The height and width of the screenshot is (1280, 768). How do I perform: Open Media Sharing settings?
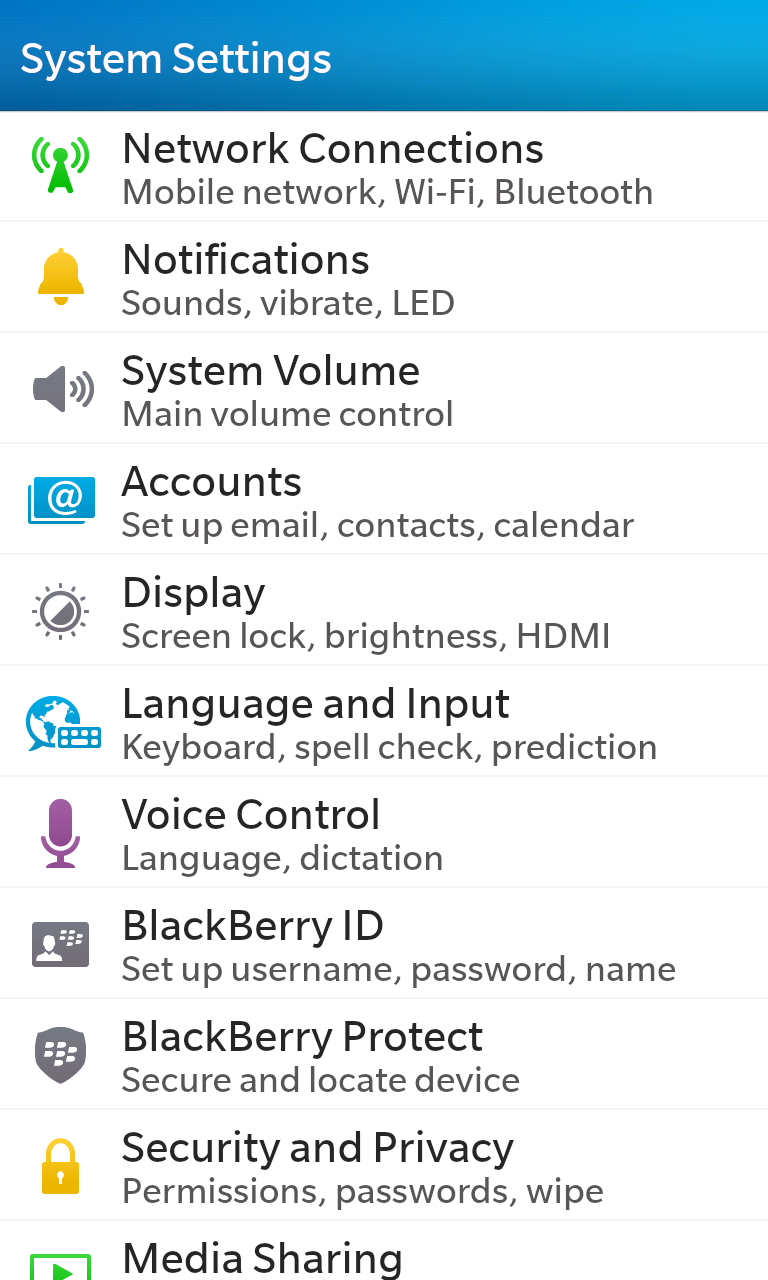click(x=384, y=1255)
